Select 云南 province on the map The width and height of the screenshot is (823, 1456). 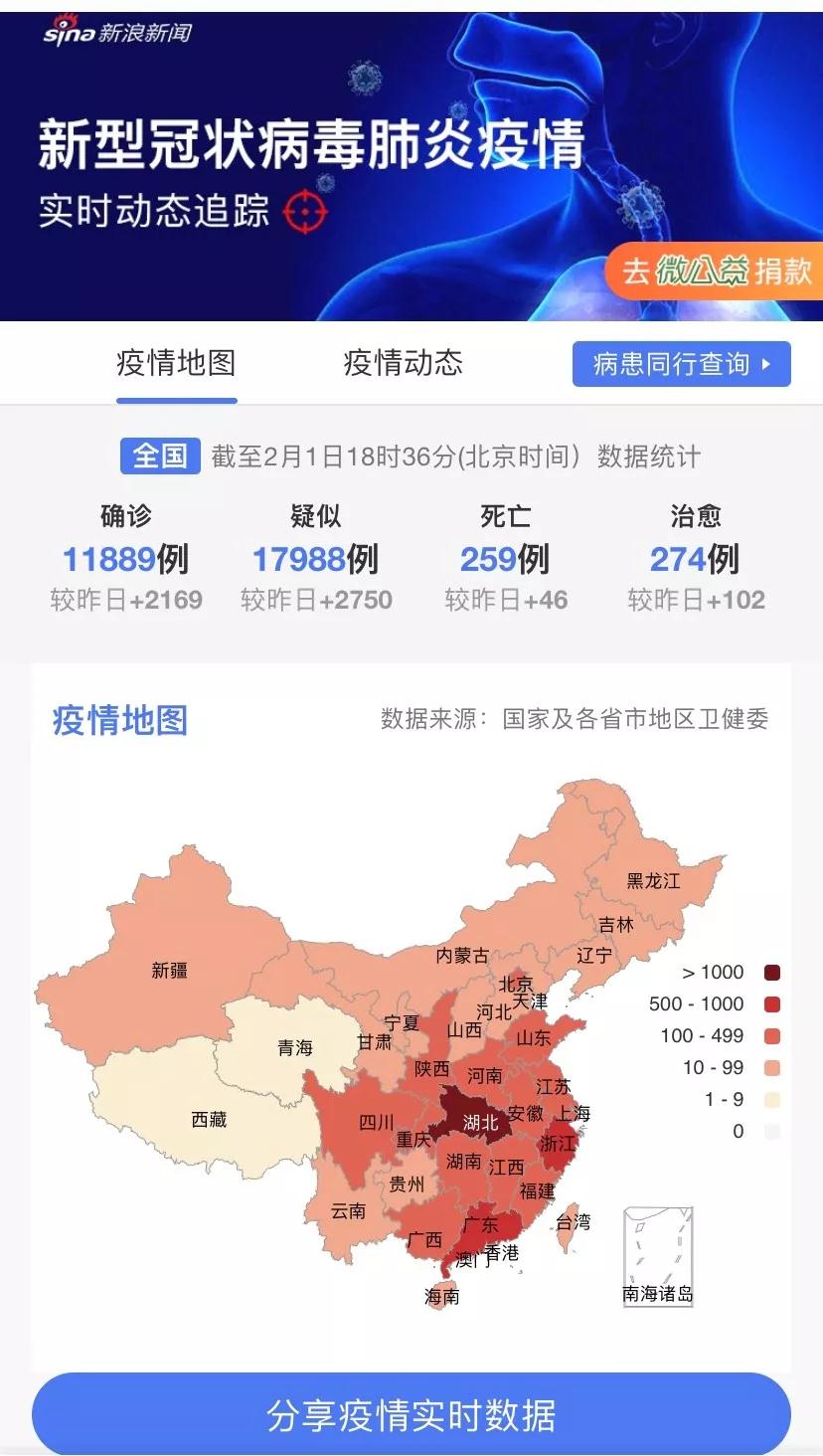[348, 1210]
